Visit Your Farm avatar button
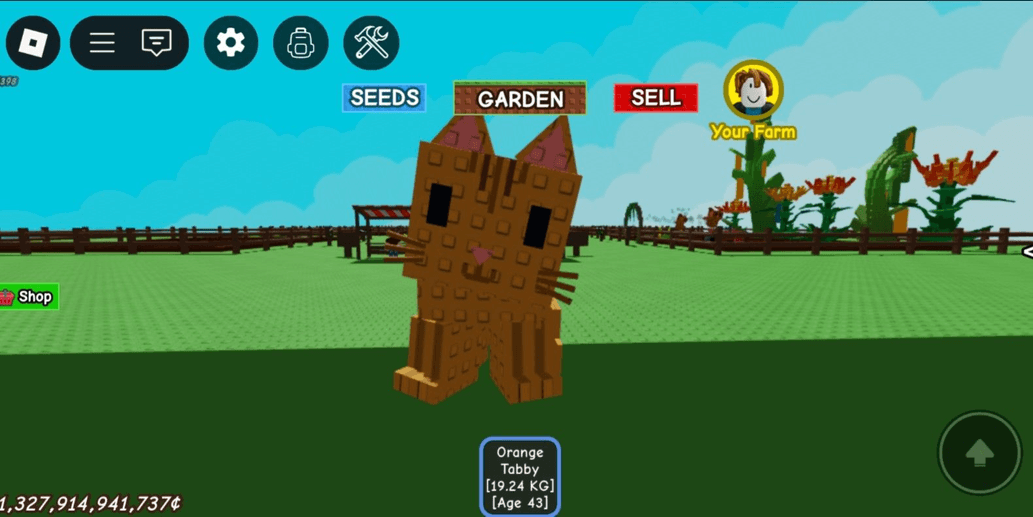Viewport: 1033px width, 517px height. 753,93
